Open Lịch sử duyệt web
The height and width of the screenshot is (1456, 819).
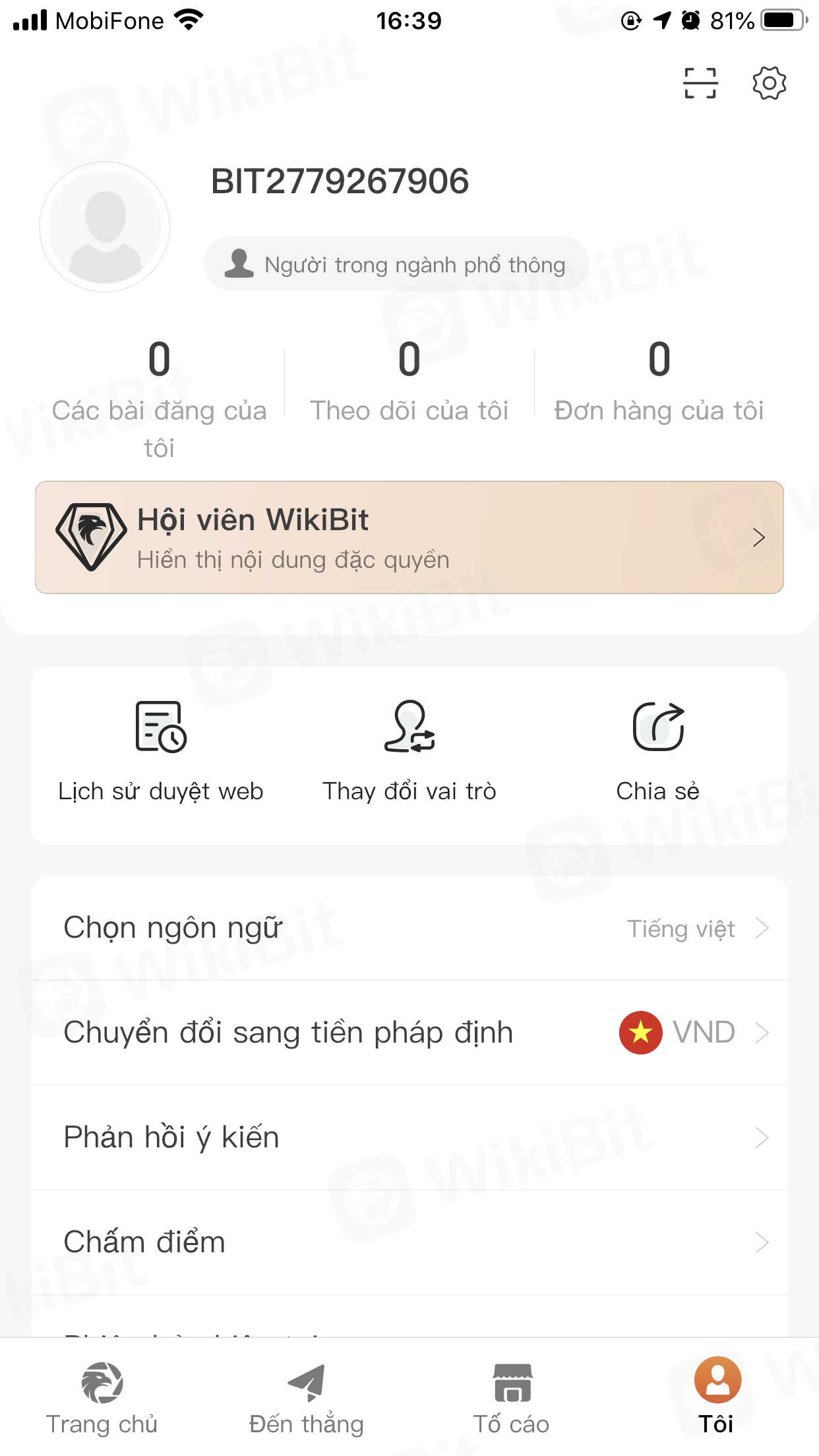[161, 752]
